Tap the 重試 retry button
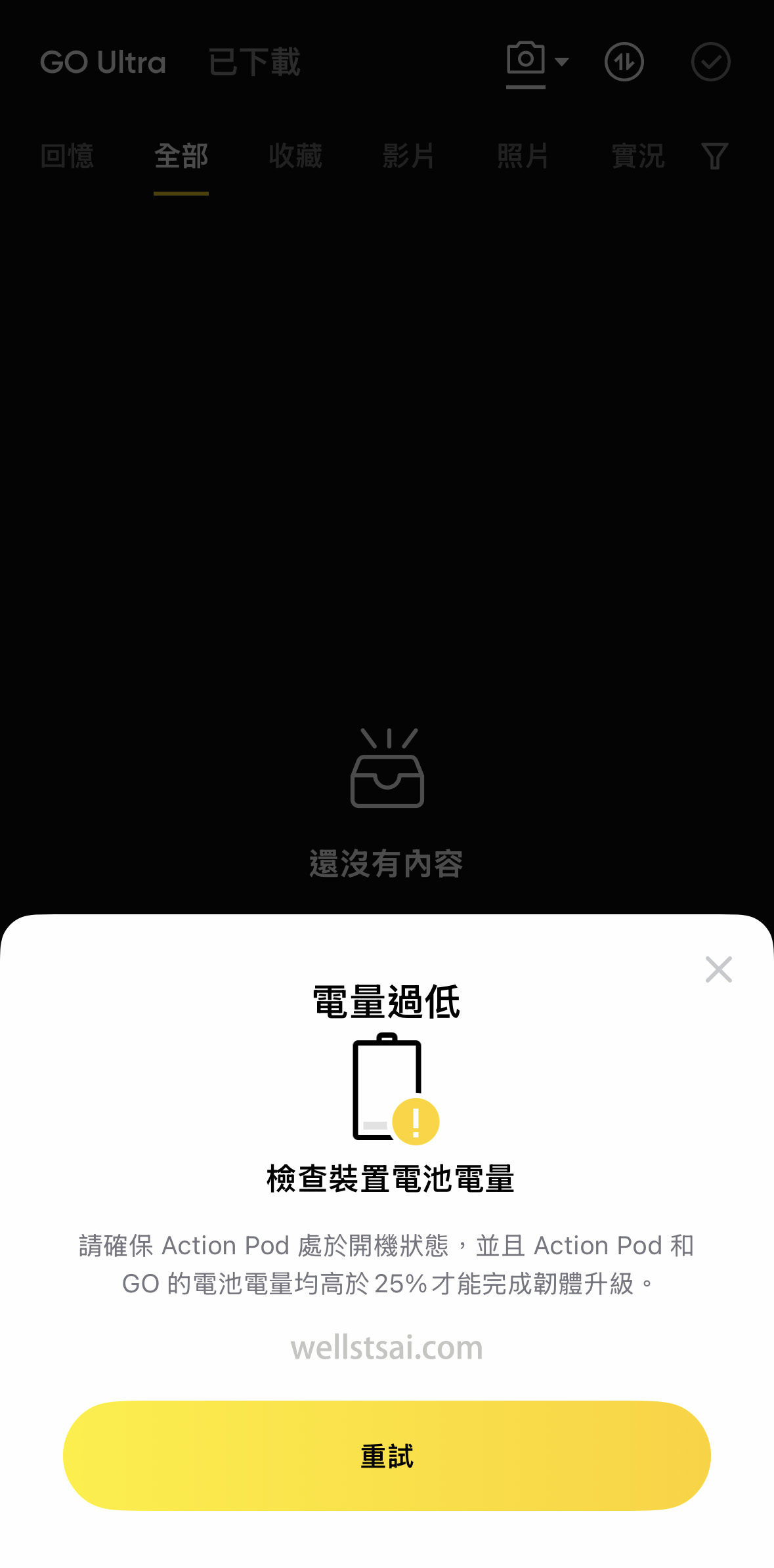 (387, 1455)
